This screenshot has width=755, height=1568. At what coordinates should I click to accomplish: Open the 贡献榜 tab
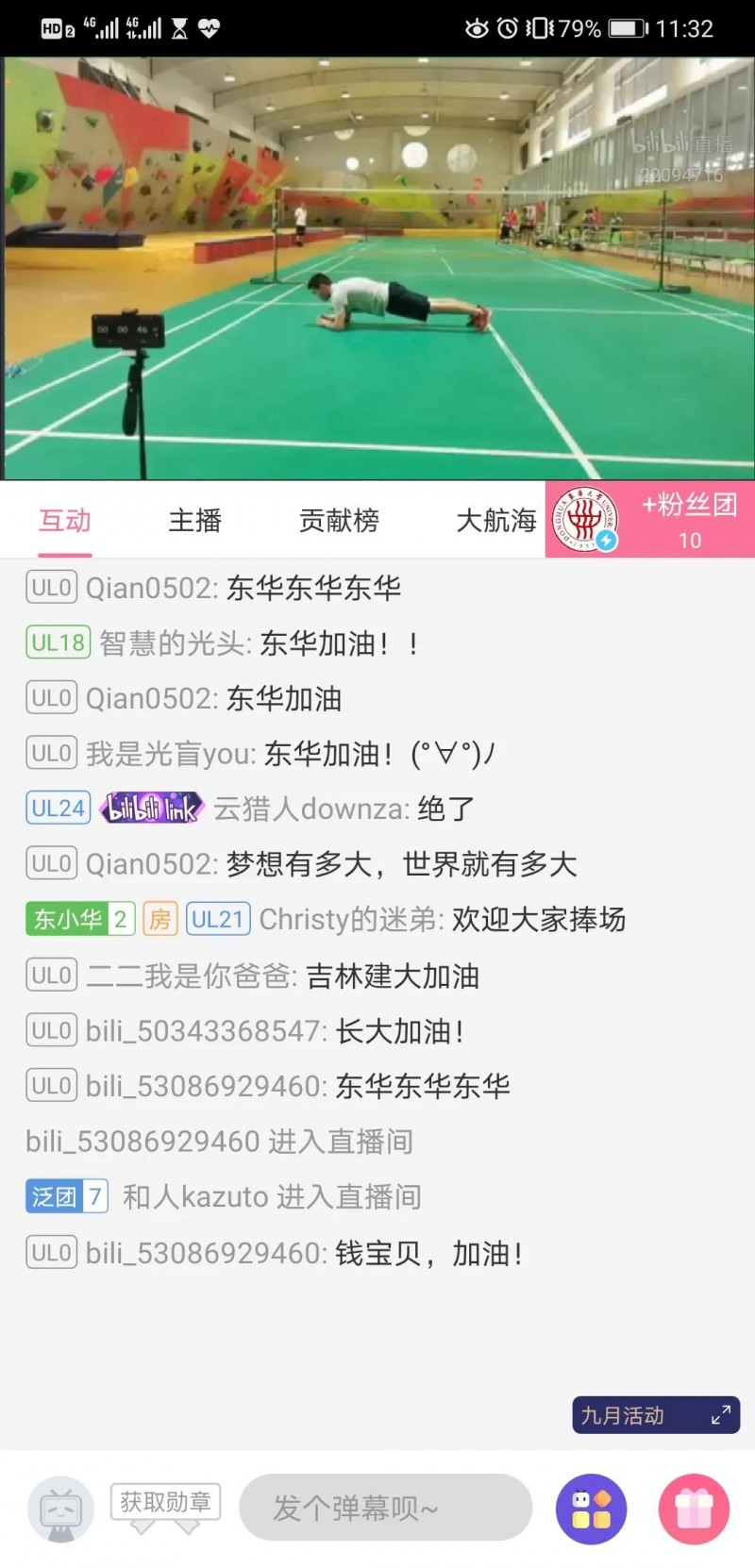[339, 521]
